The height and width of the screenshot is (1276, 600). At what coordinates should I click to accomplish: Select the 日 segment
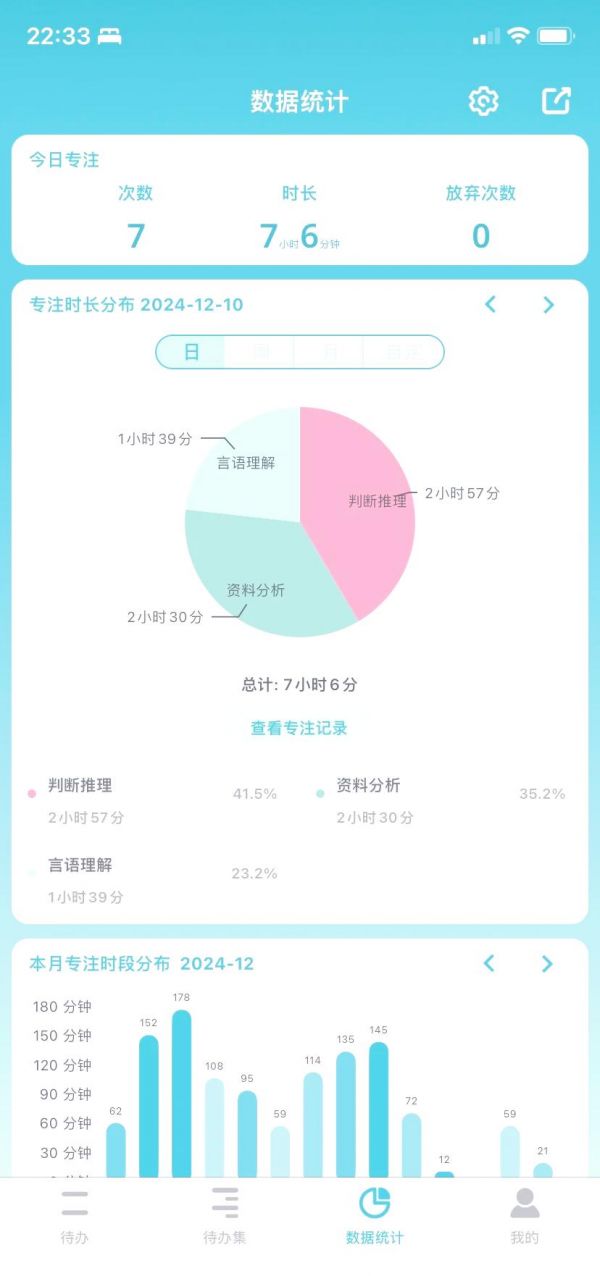[191, 352]
